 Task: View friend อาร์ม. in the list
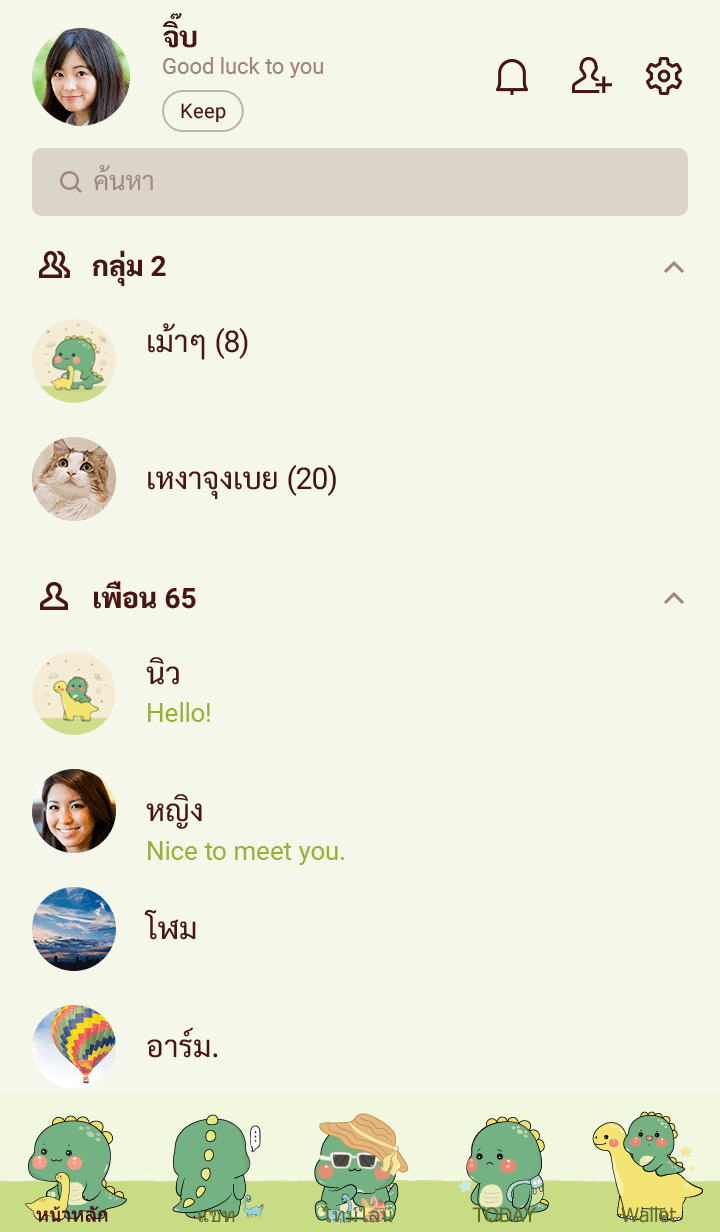click(x=182, y=1047)
